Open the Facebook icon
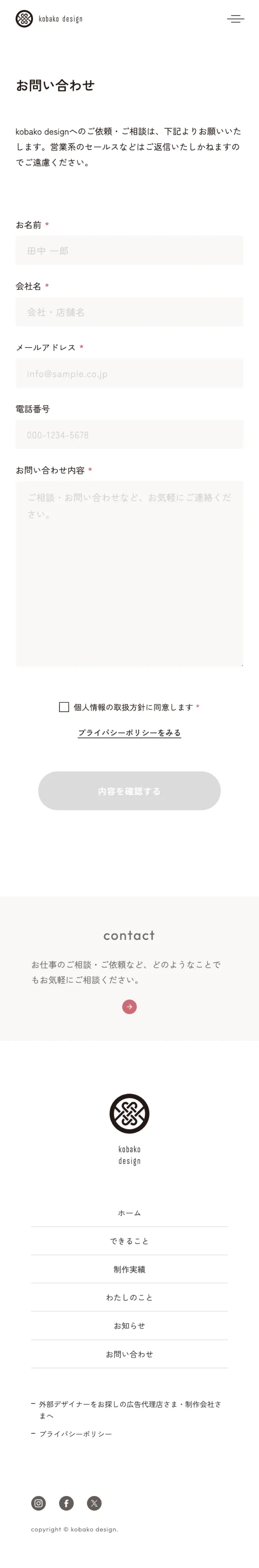This screenshot has width=259, height=1568. pos(66,1503)
